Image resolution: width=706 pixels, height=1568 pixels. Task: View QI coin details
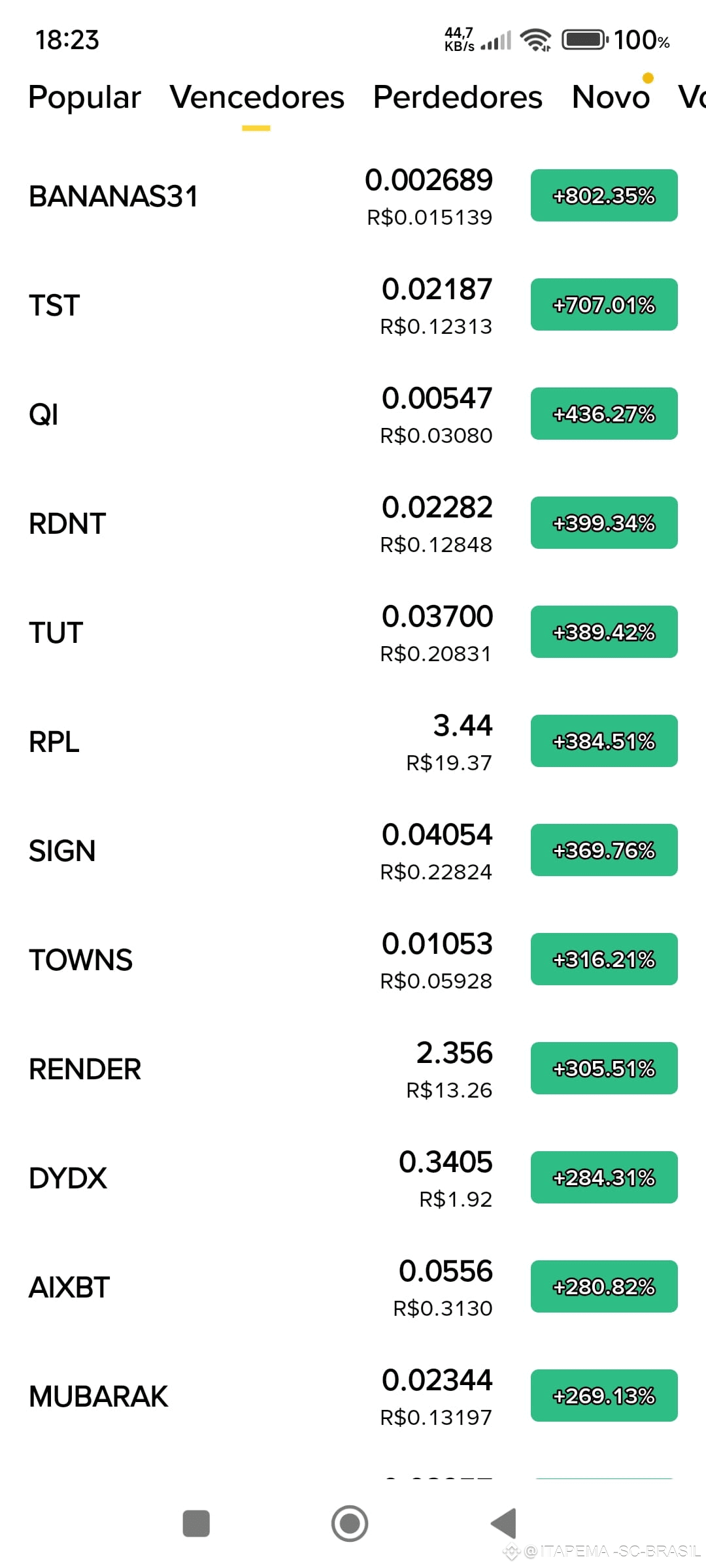point(353,414)
